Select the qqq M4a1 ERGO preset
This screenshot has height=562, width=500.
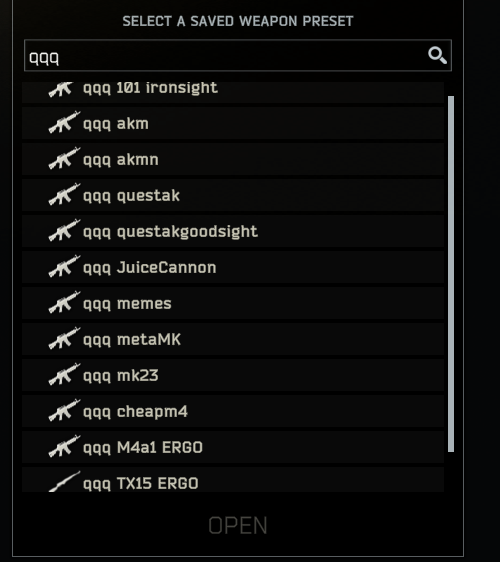tap(233, 447)
